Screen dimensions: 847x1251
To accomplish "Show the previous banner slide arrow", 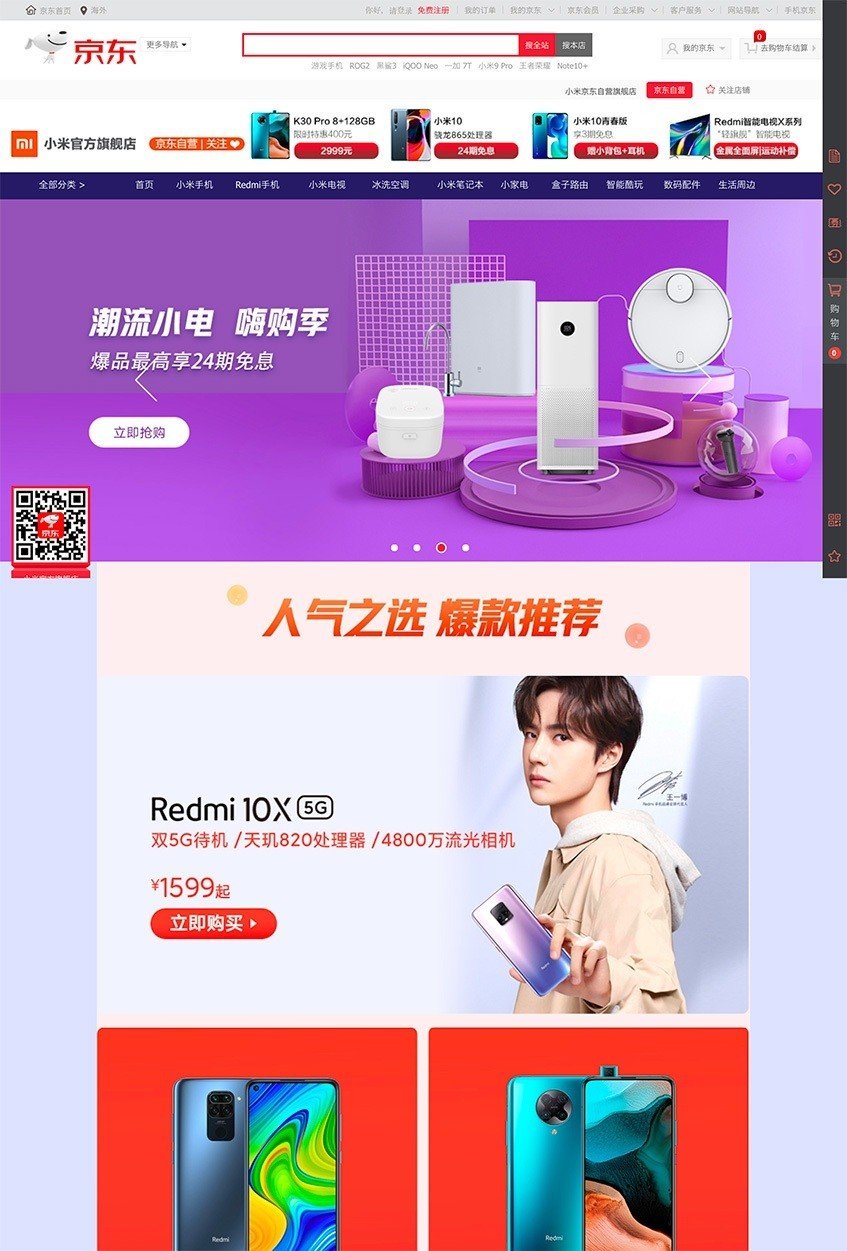I will point(146,382).
